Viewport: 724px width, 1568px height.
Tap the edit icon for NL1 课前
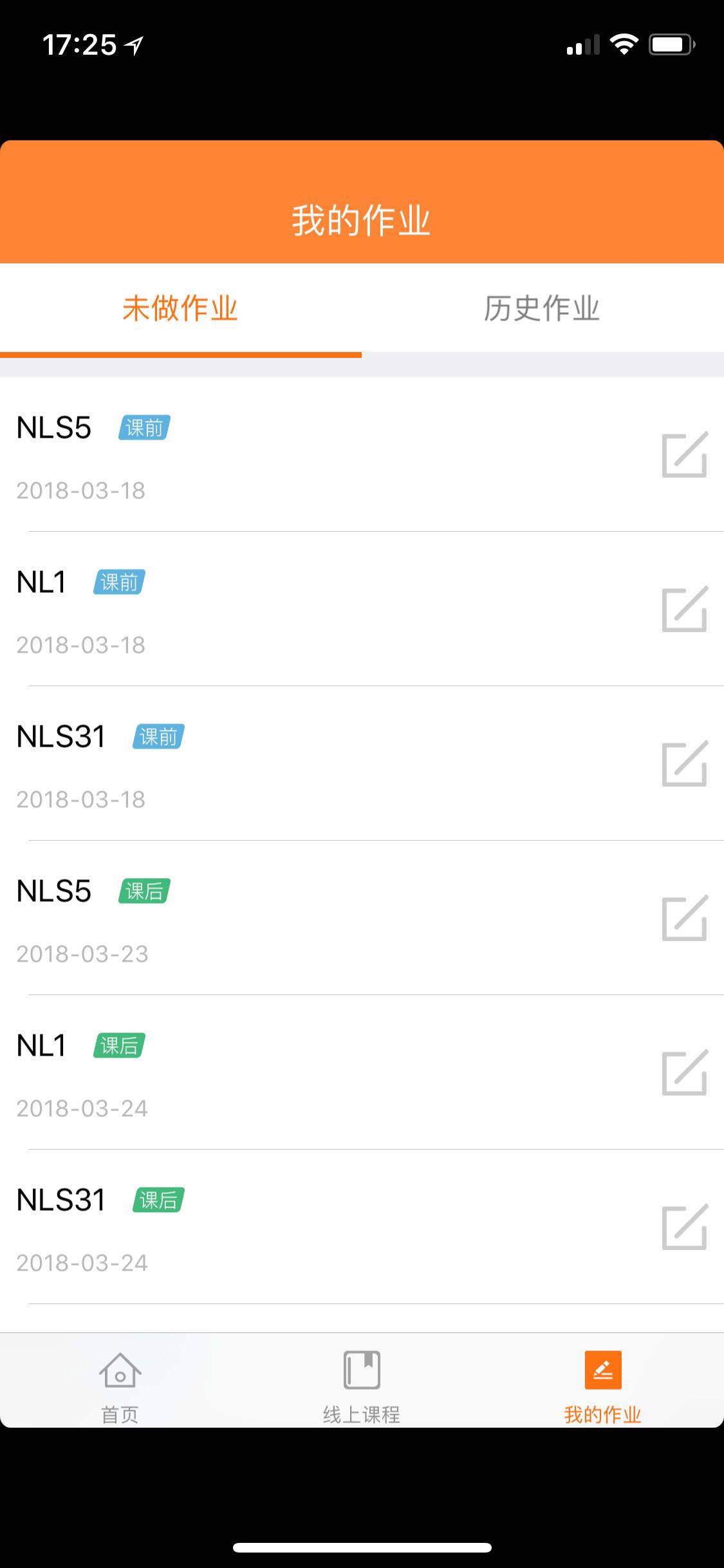tap(685, 609)
